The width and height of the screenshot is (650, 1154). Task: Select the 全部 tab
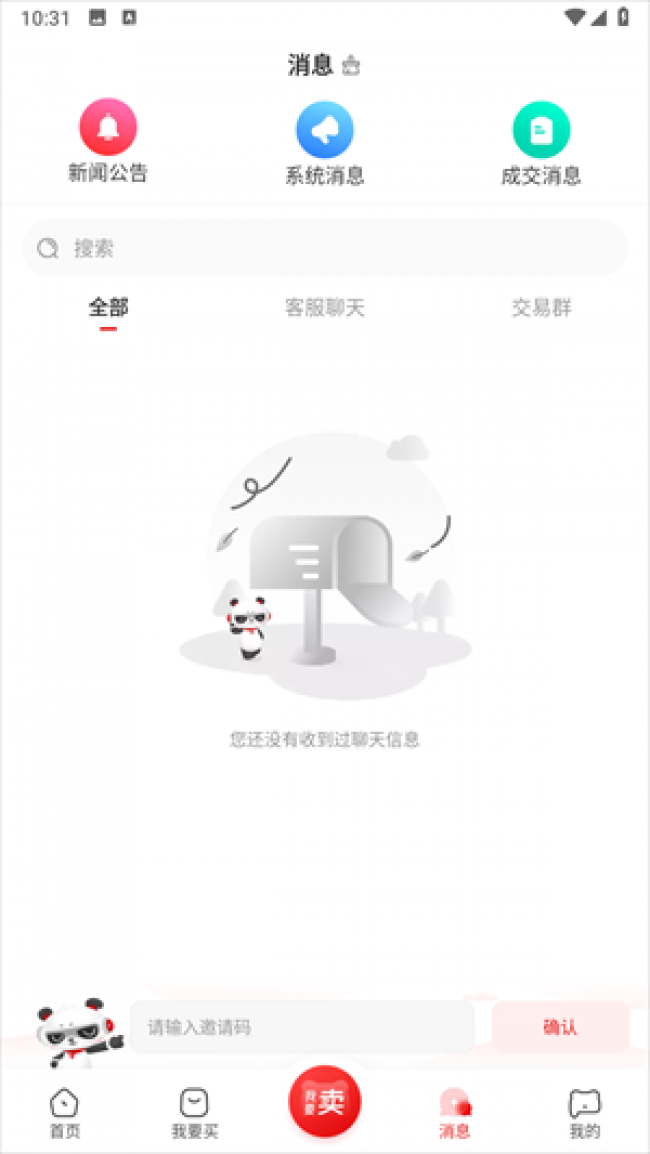pyautogui.click(x=108, y=308)
